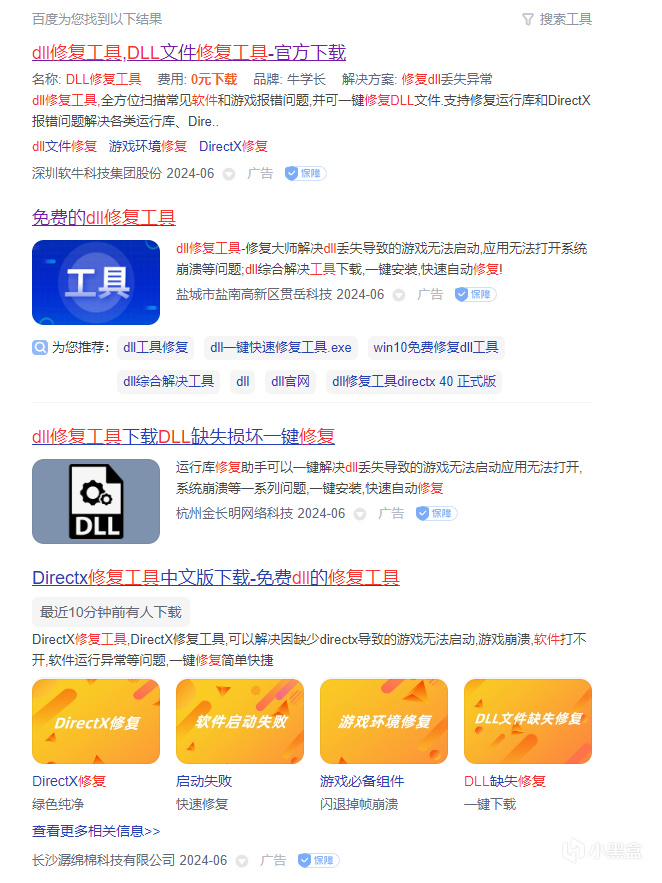Tap the orange DLL文件缺失修复 tile
This screenshot has height=883, width=662.
[528, 721]
